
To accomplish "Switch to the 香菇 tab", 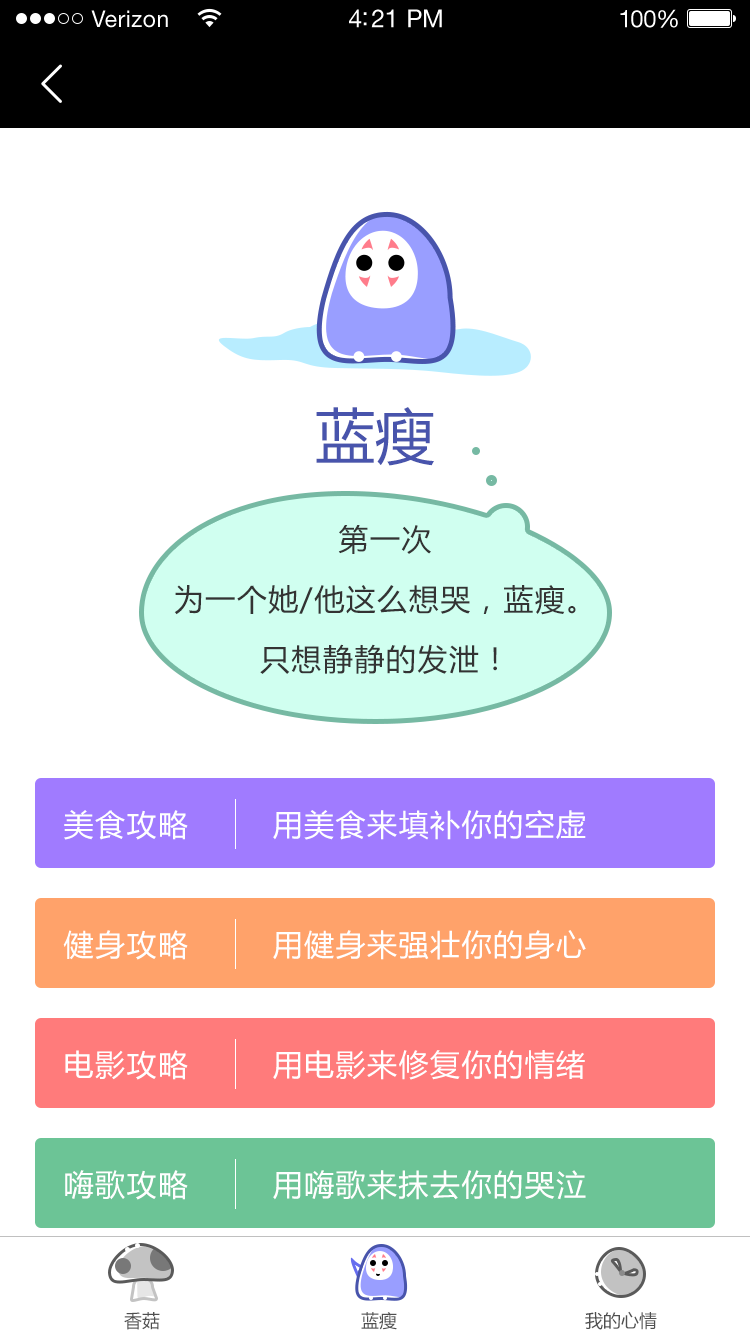I will click(x=141, y=1286).
